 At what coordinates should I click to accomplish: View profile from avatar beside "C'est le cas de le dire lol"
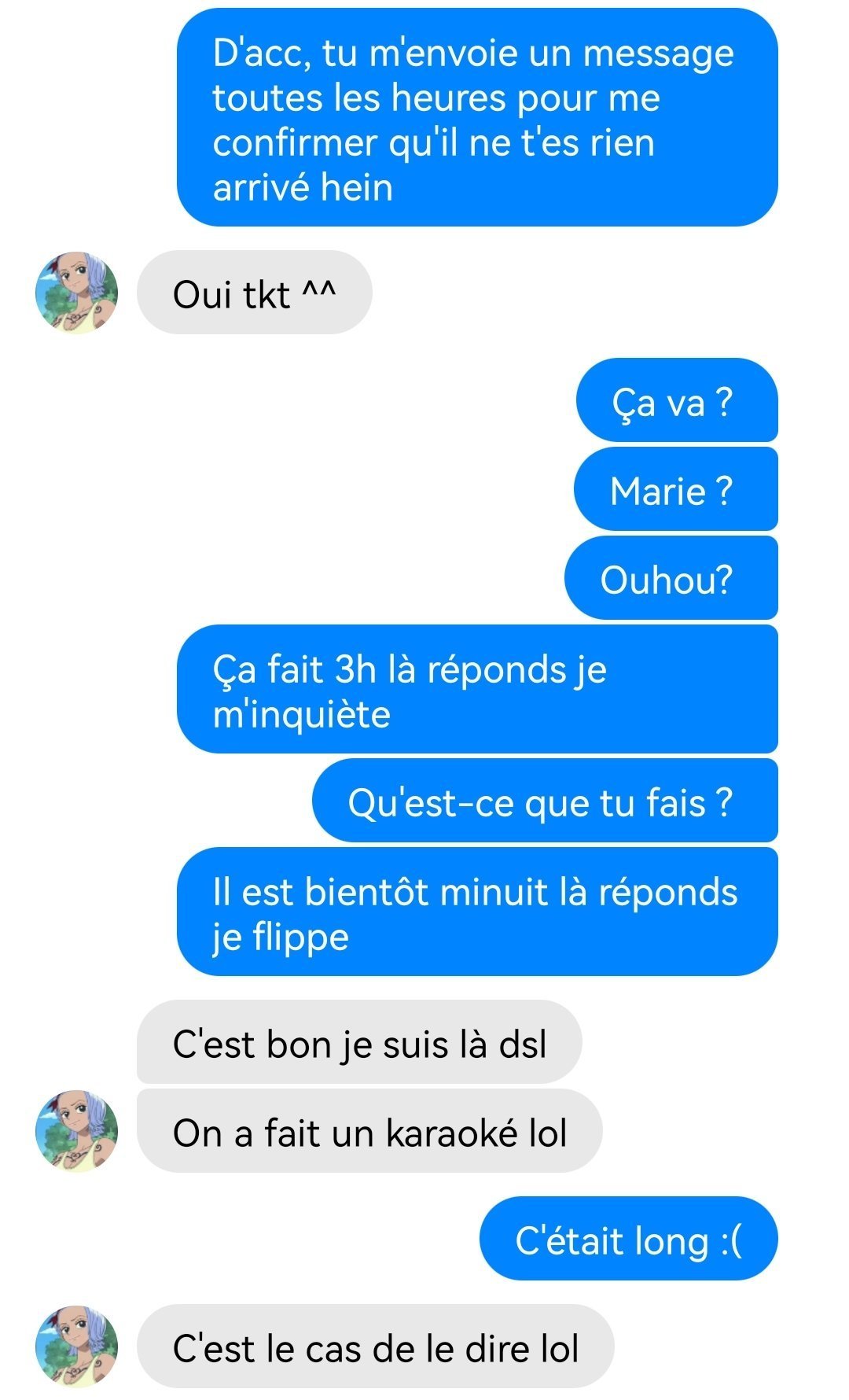click(77, 1347)
